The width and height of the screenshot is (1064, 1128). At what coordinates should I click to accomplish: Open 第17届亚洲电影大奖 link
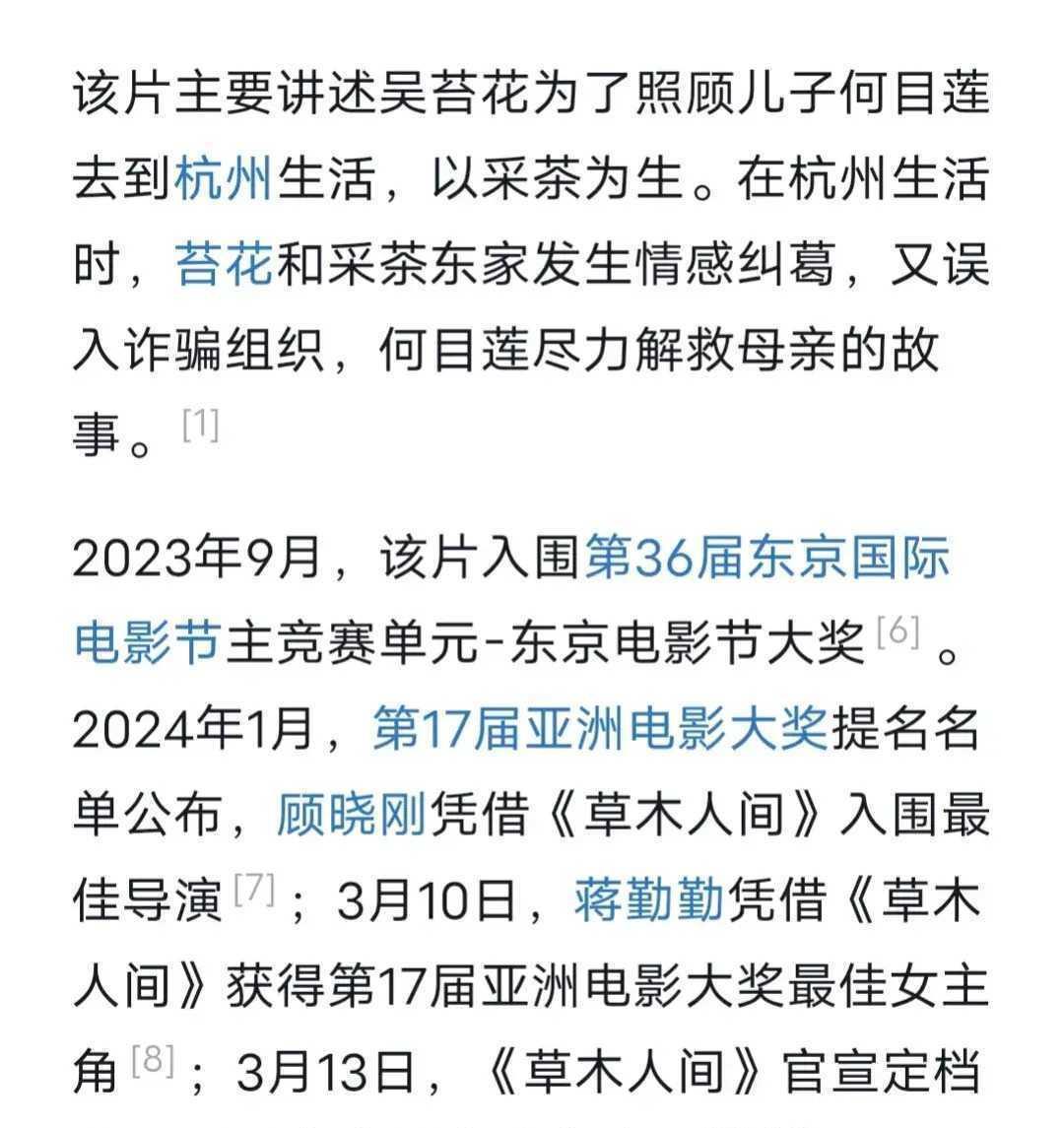[600, 730]
